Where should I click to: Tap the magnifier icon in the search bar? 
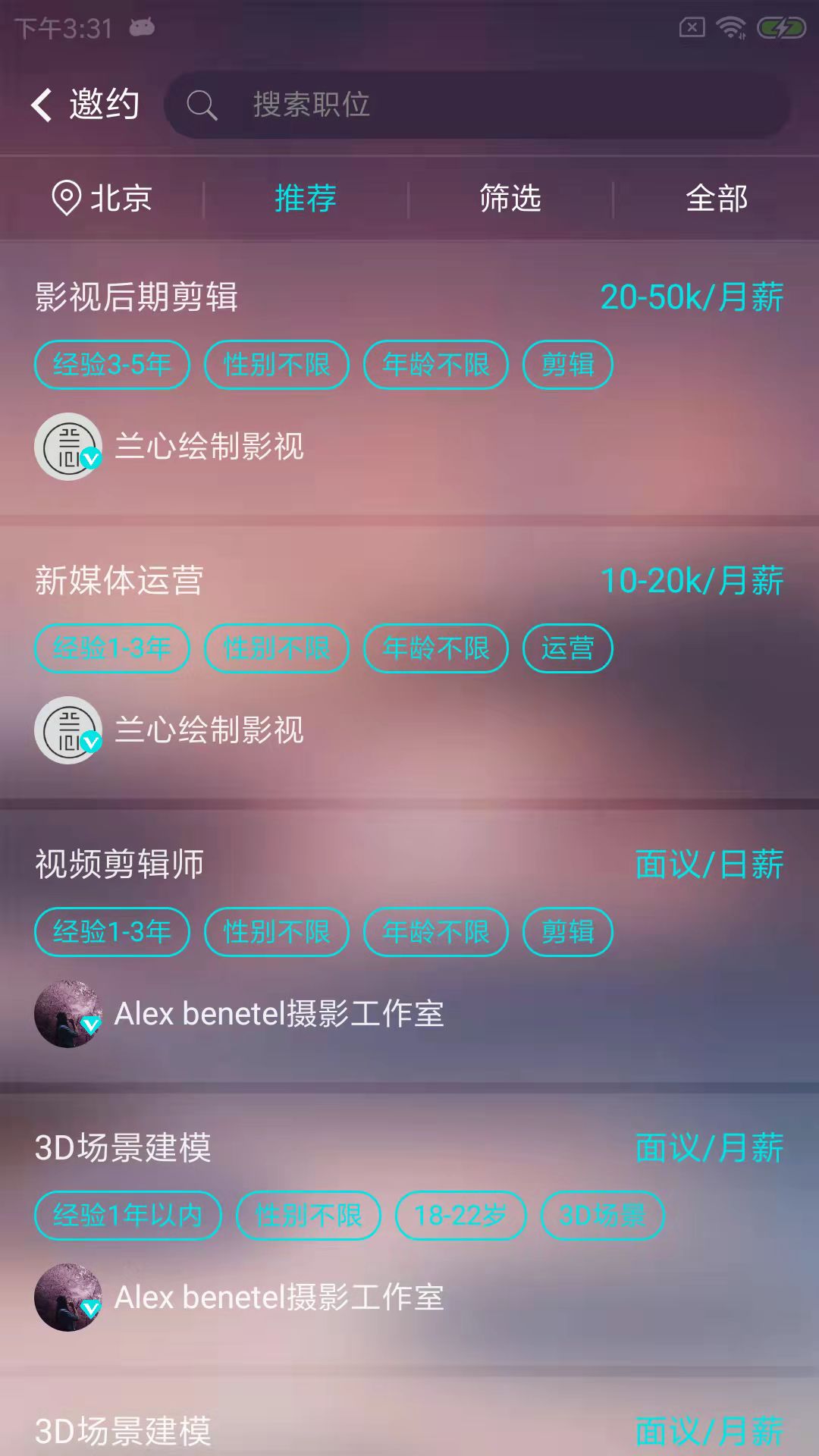tap(201, 105)
